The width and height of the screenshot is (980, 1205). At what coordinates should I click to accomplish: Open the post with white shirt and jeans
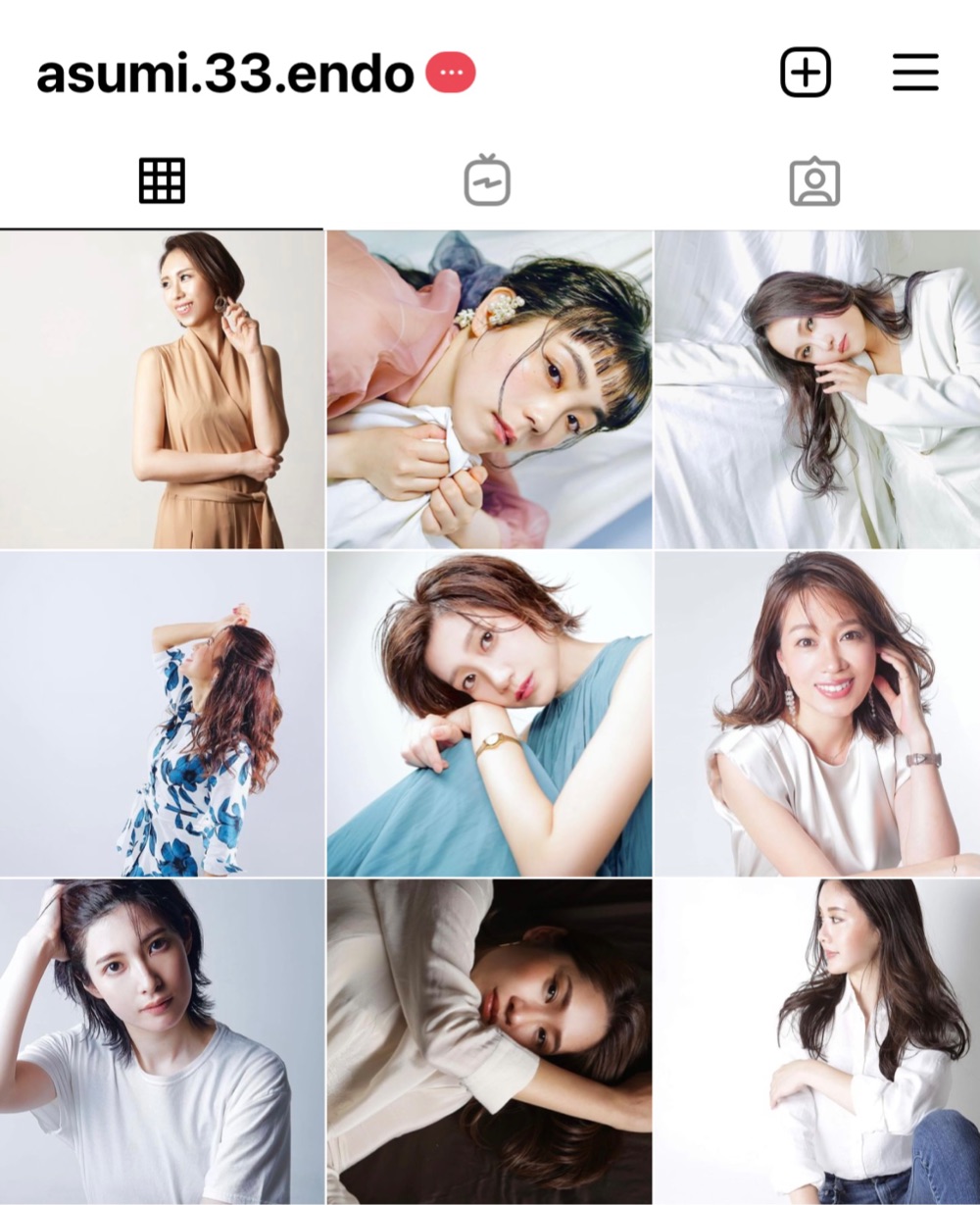pos(816,1041)
